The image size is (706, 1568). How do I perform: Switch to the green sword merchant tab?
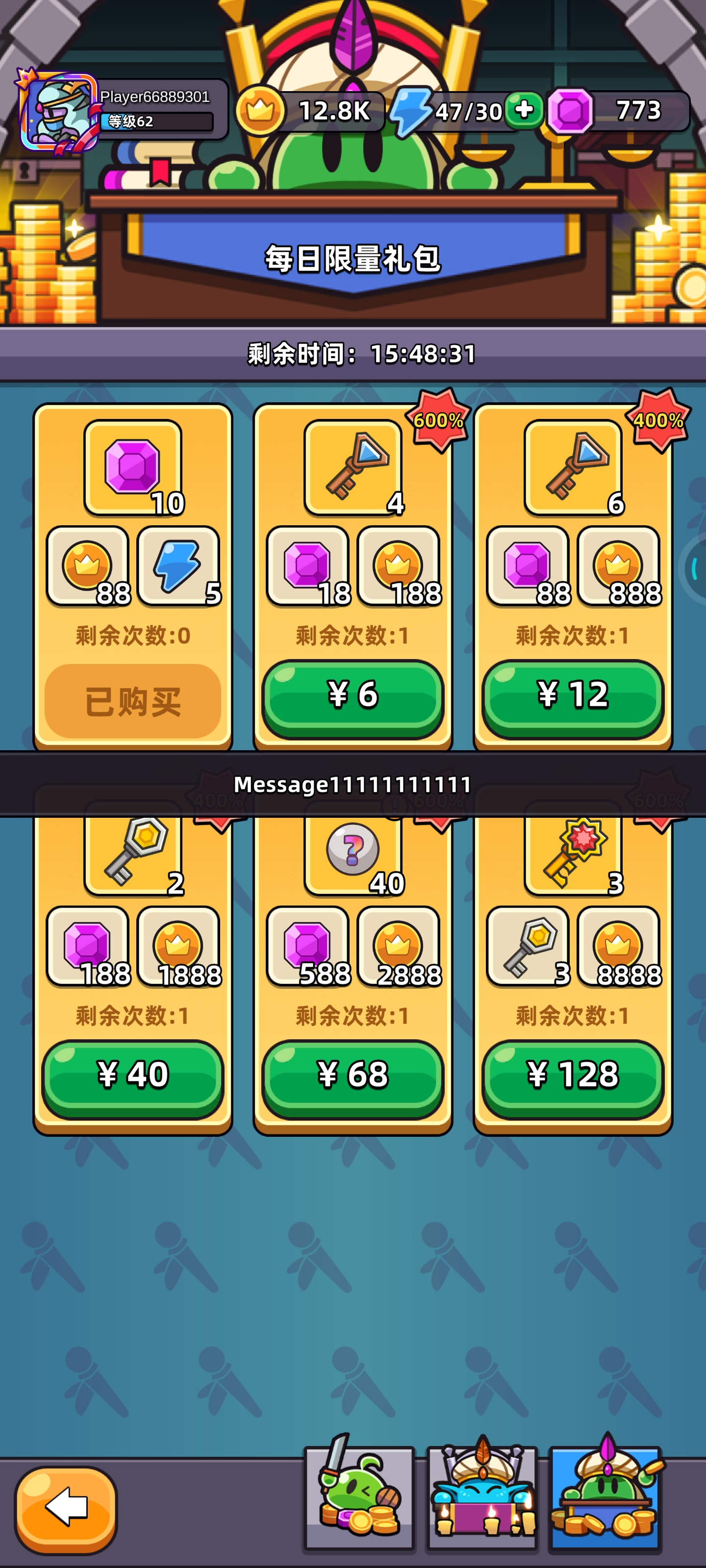coord(359,1497)
